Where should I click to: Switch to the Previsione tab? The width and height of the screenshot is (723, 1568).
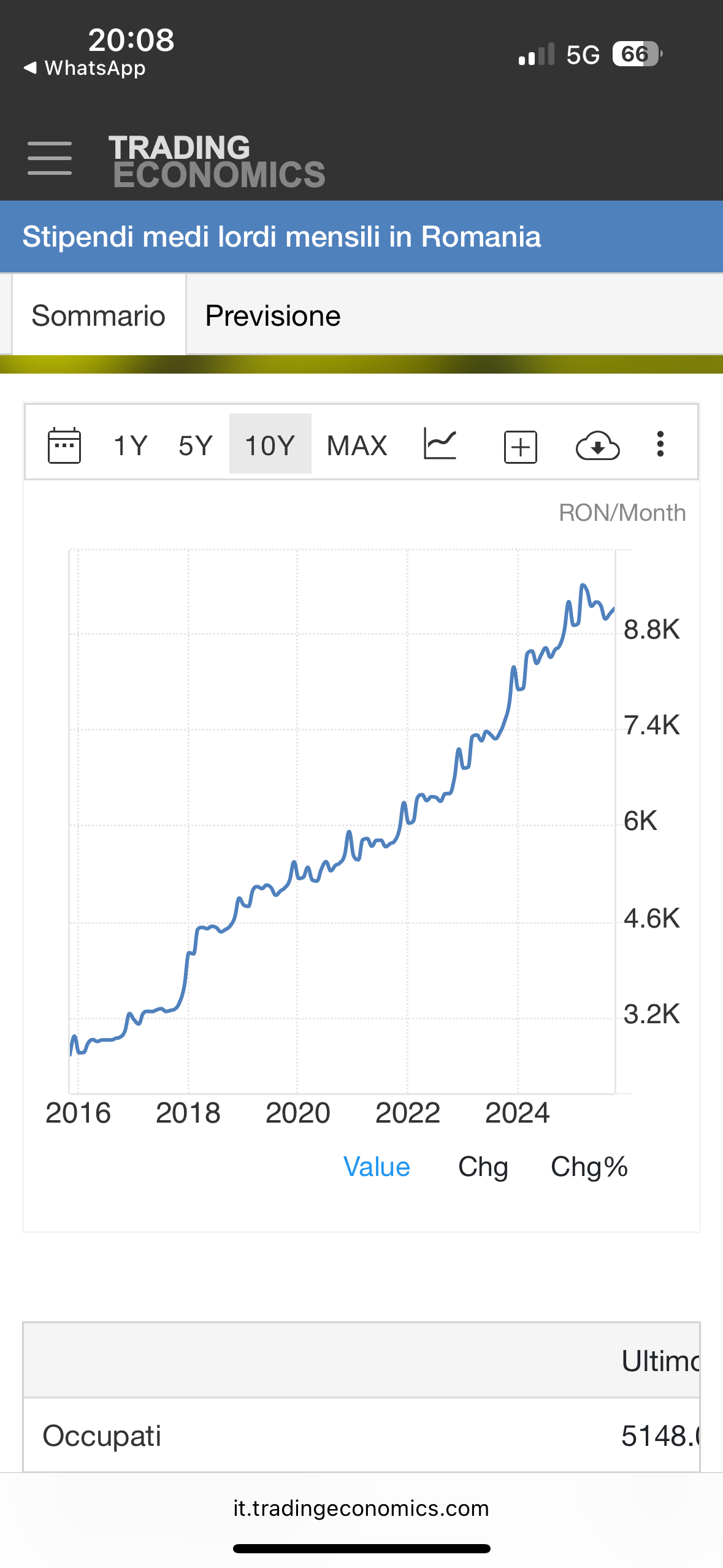(x=272, y=316)
